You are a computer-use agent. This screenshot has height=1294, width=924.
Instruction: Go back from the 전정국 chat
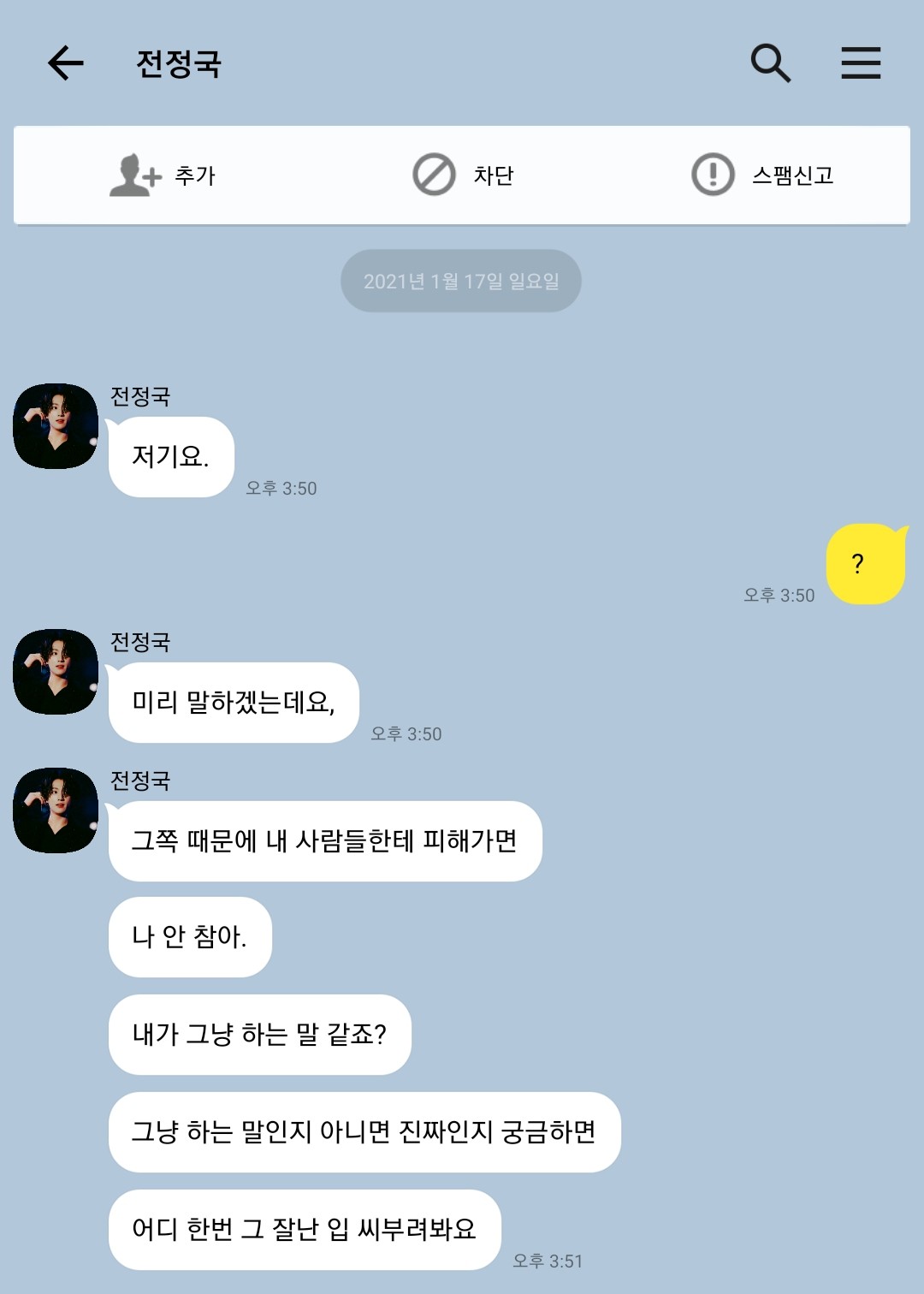(x=66, y=63)
